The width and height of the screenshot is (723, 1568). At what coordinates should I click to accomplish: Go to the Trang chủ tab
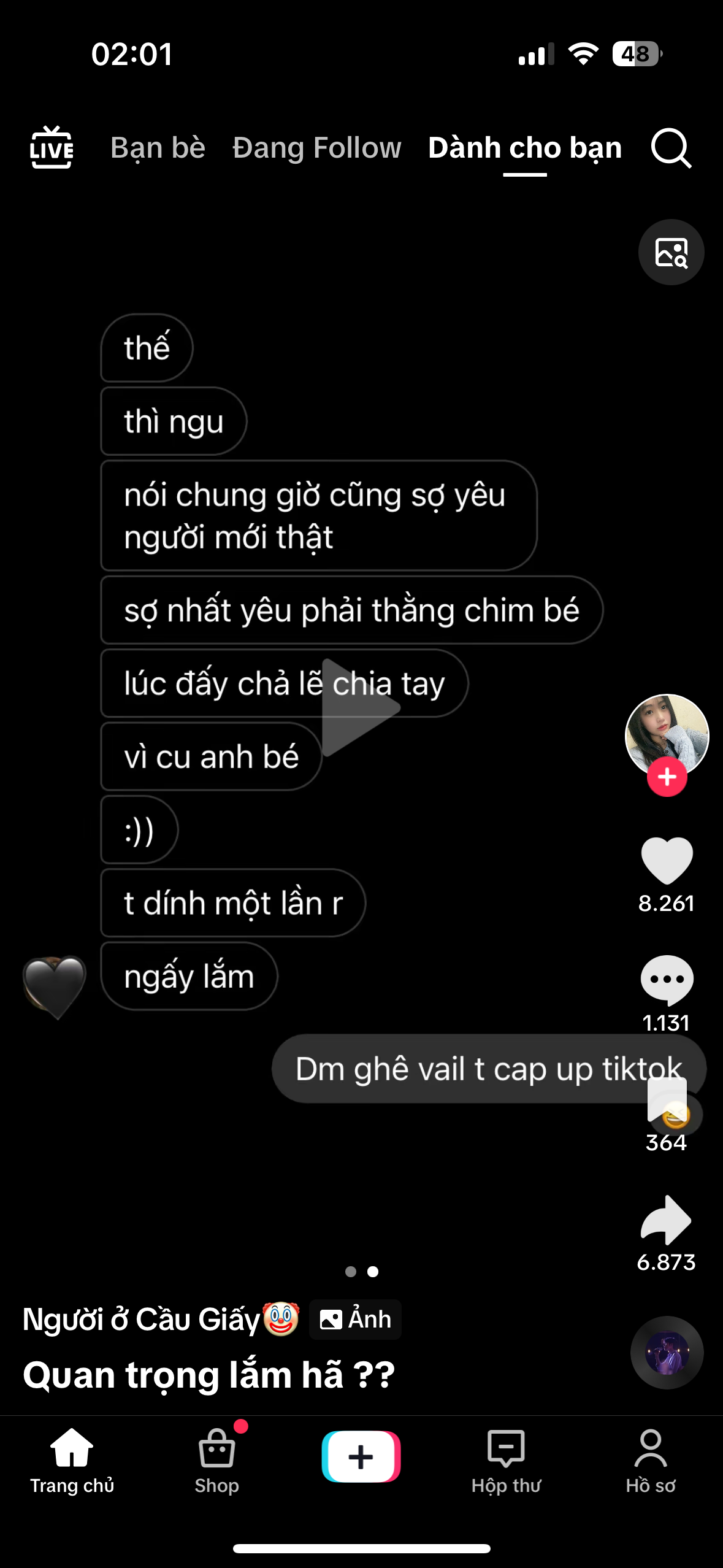[72, 1460]
